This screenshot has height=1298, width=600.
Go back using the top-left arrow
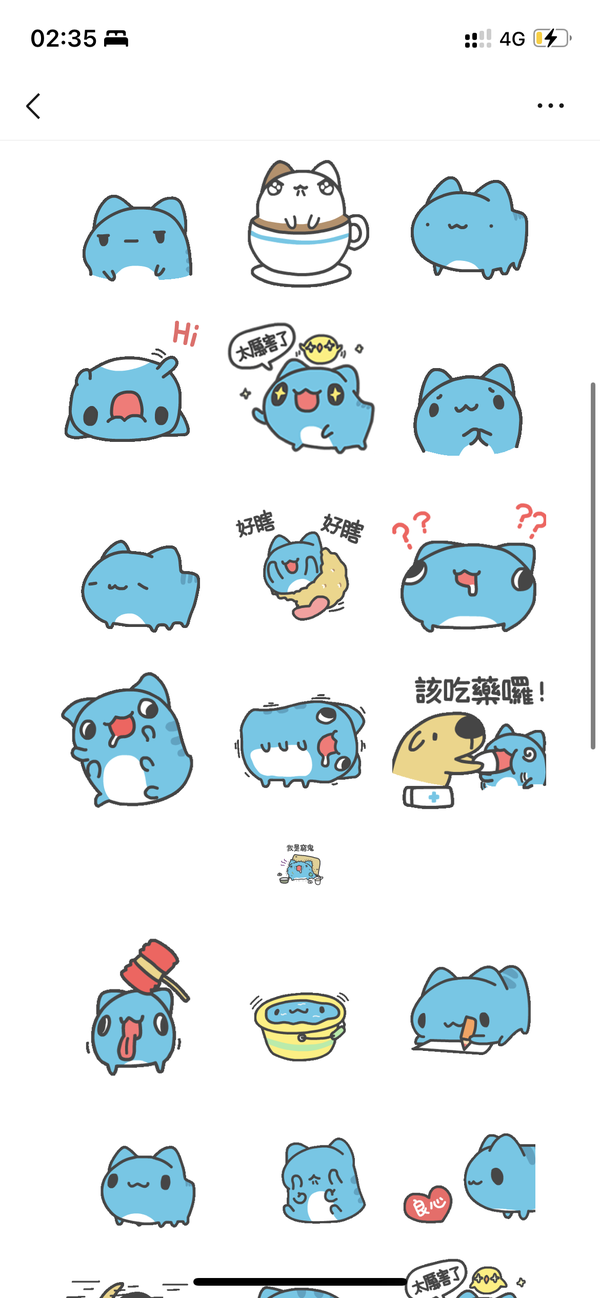[34, 106]
